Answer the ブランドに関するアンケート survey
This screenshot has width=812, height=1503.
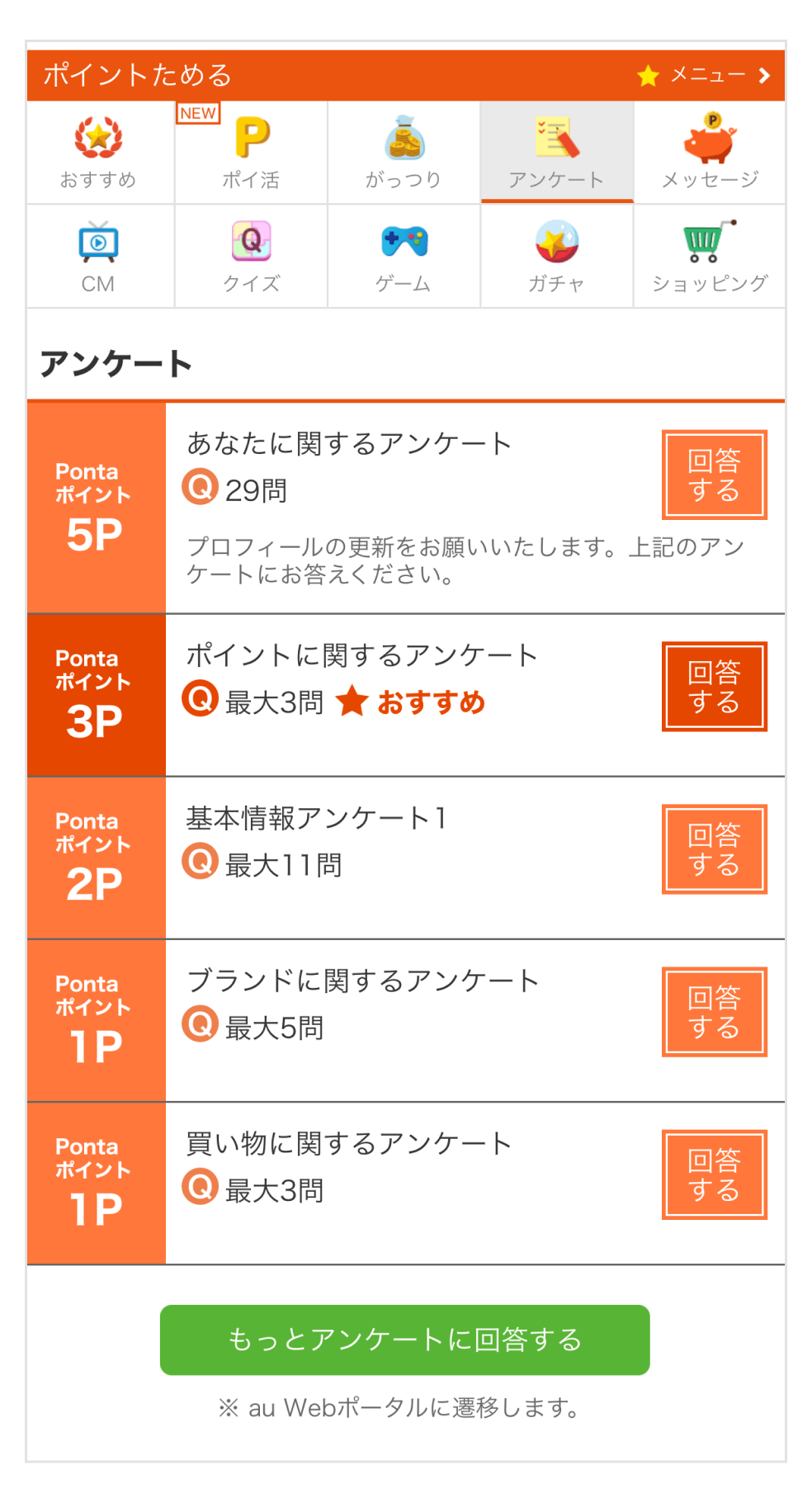[x=714, y=1012]
